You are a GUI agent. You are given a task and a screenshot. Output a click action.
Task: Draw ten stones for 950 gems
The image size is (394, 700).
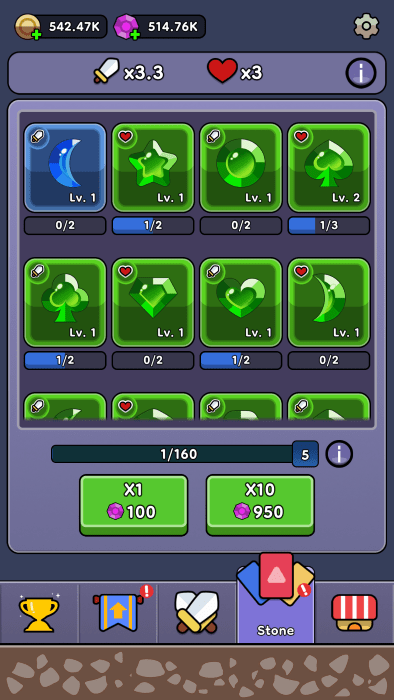click(260, 504)
